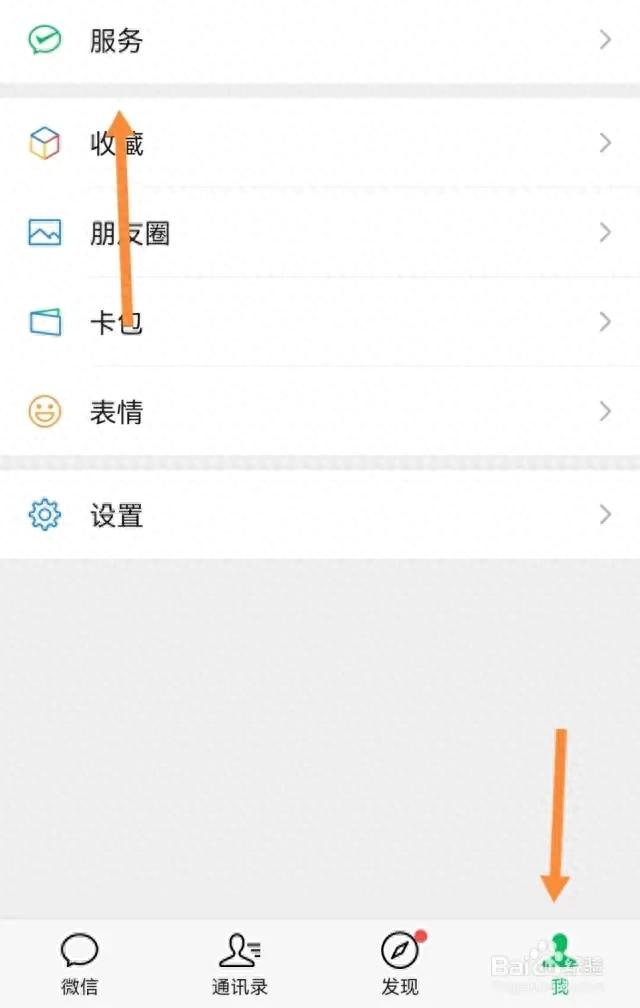Switch to the 微信 chats tab
The image size is (640, 1008).
click(x=80, y=964)
